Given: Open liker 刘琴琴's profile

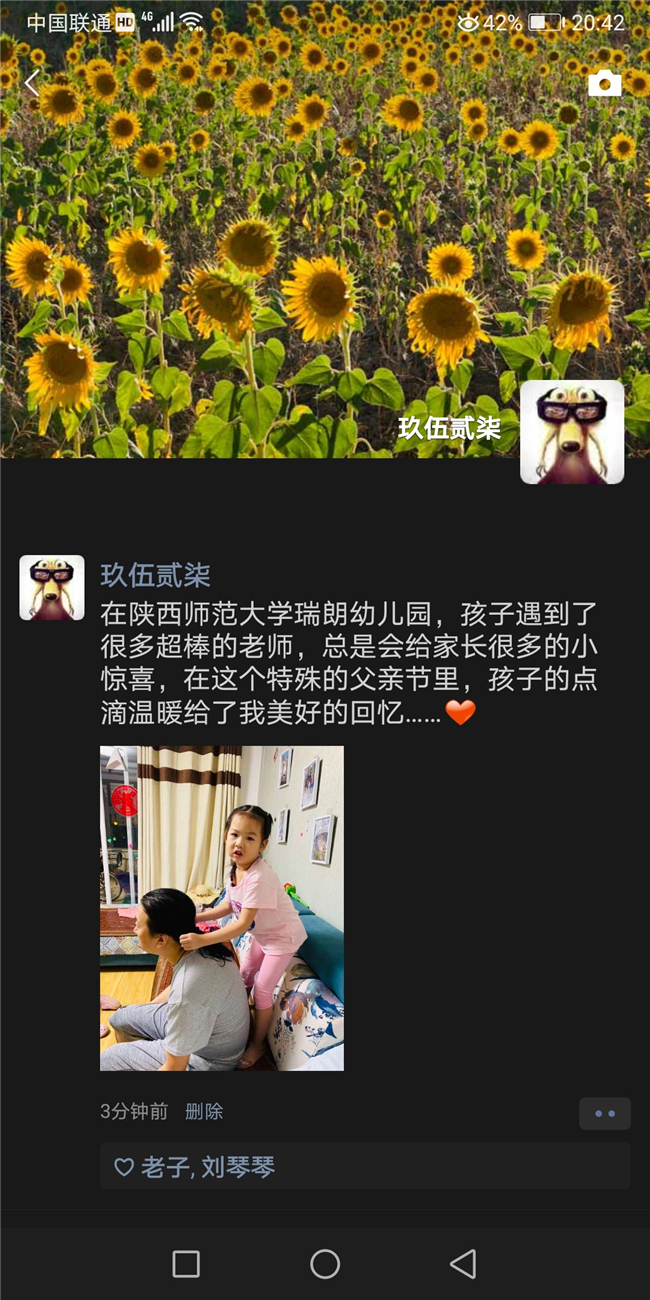Looking at the screenshot, I should pos(238,1167).
